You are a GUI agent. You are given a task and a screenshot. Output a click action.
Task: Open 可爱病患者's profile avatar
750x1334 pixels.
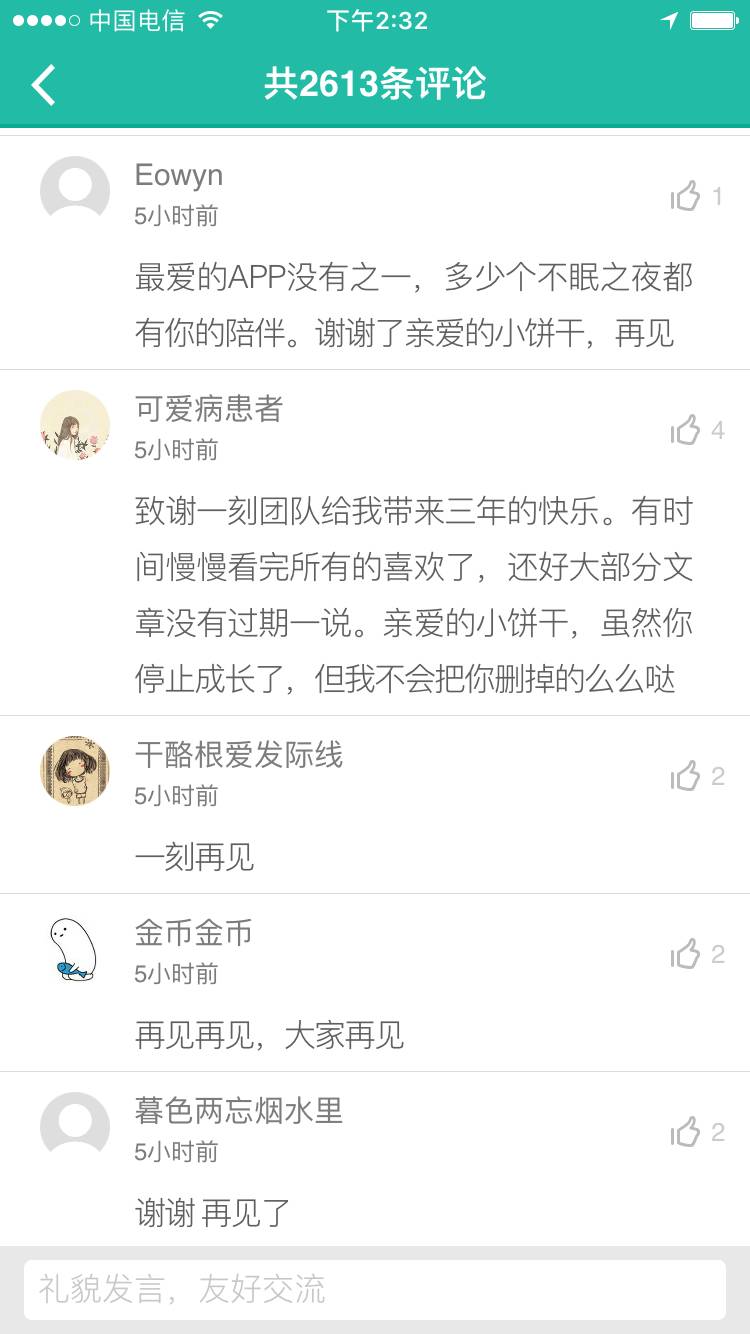[x=75, y=425]
